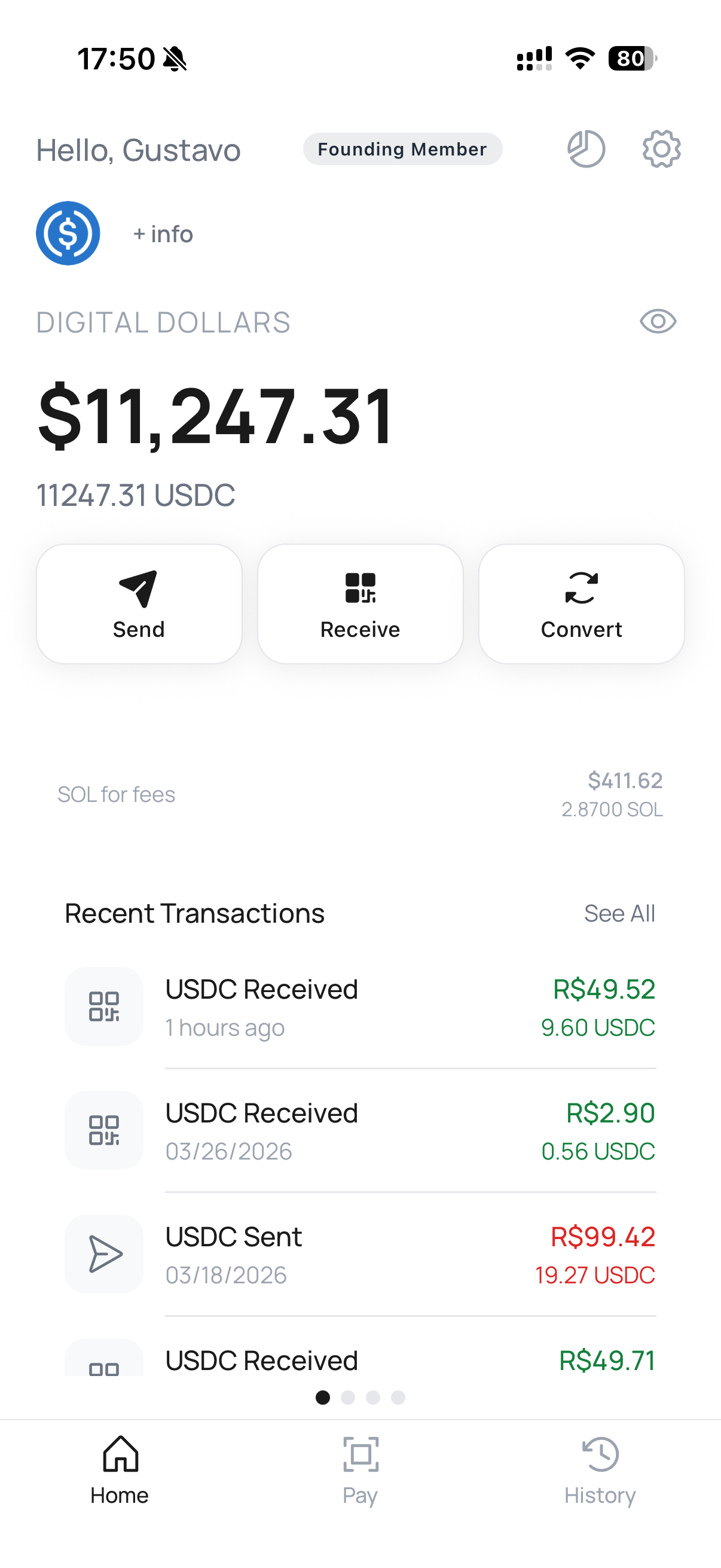
Task: Open the Convert option
Action: pyautogui.click(x=581, y=604)
